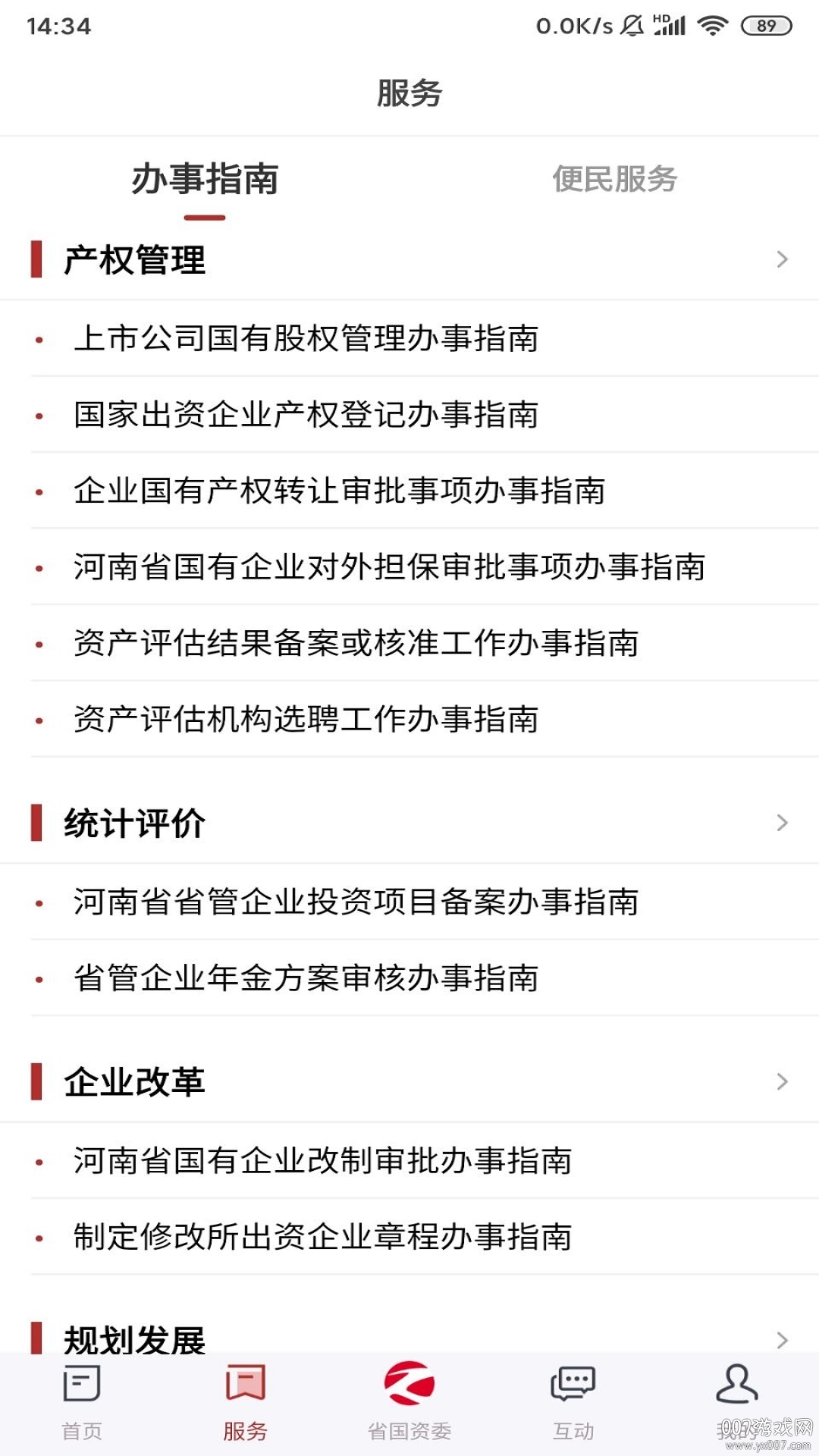Tap the muted notification bell icon
The width and height of the screenshot is (819, 1456).
tap(632, 25)
